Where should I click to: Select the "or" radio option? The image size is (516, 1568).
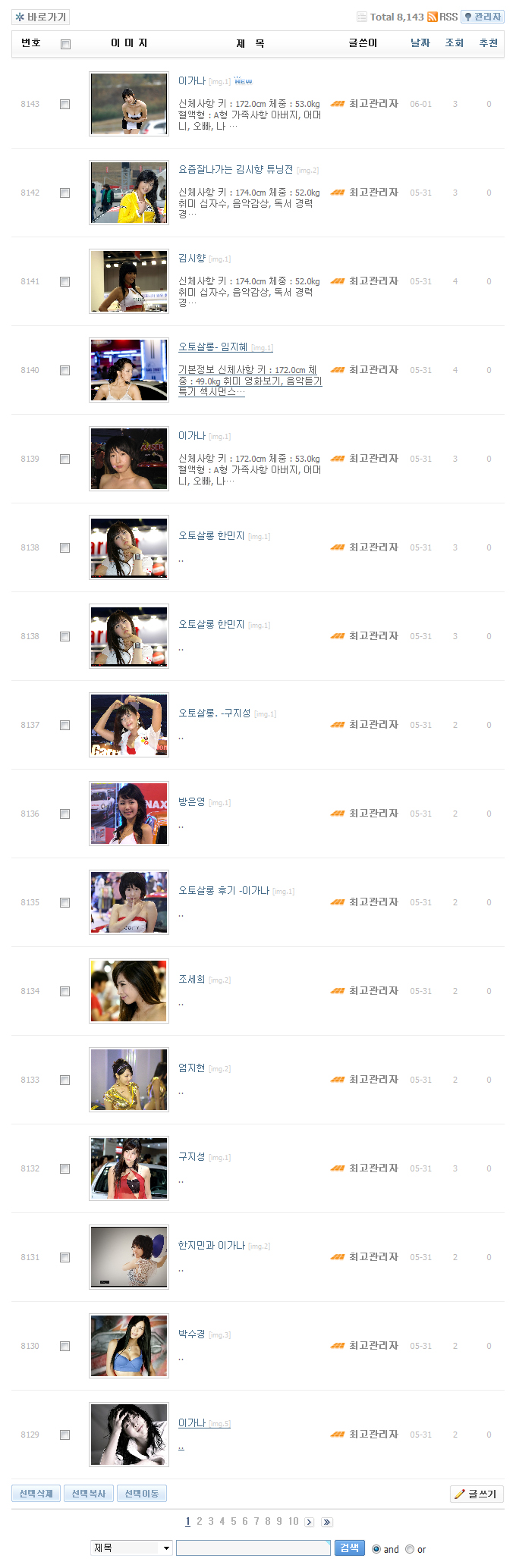(x=410, y=1549)
